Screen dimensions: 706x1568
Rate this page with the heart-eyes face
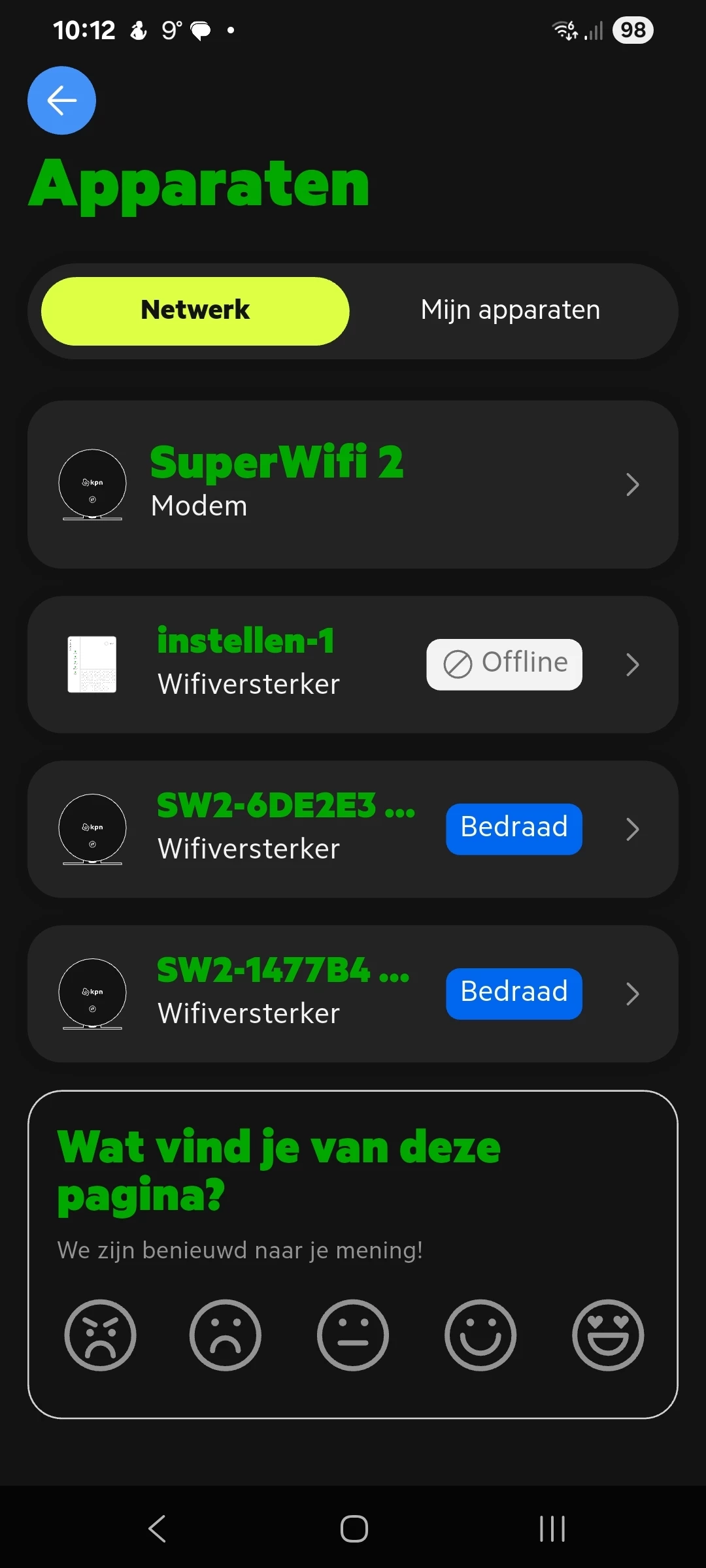(x=608, y=1335)
